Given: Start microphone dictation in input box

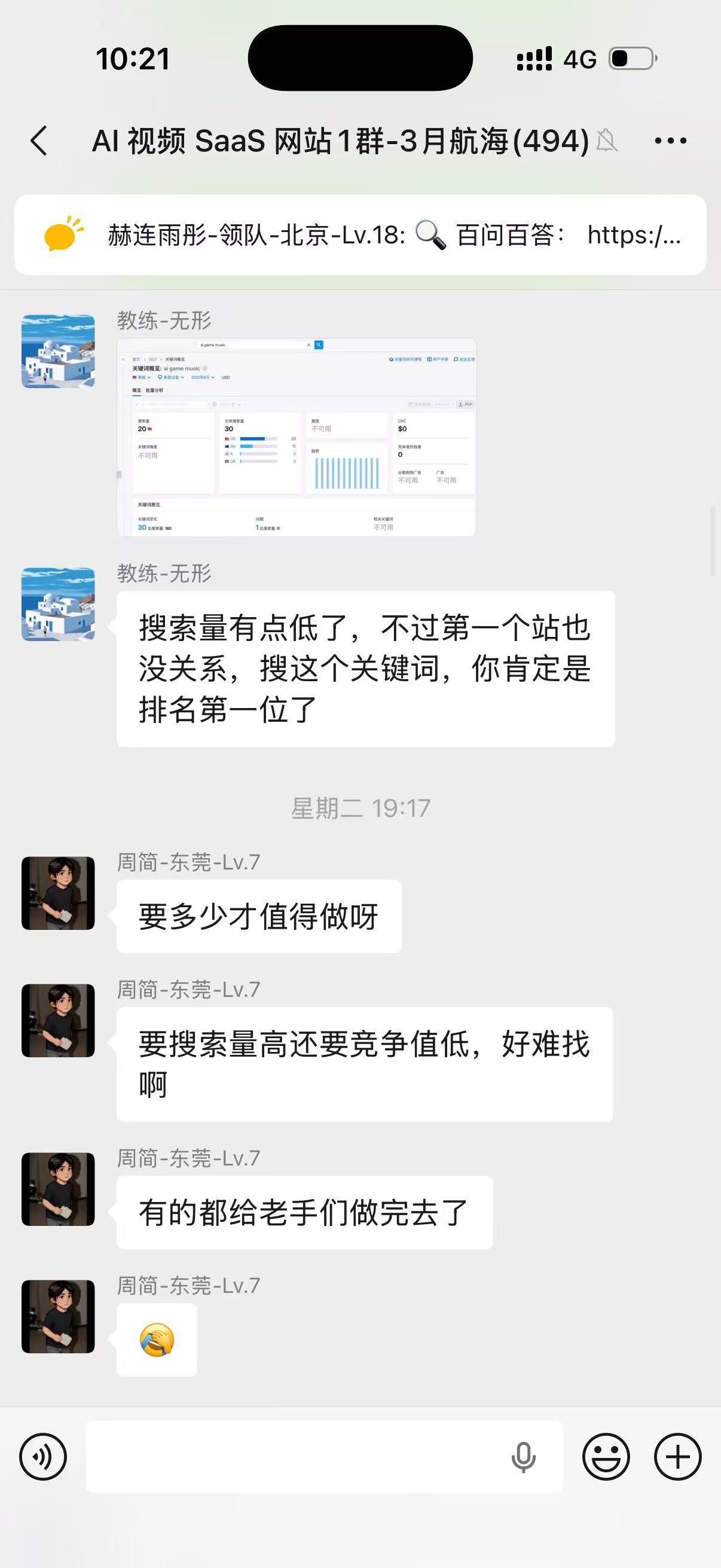Looking at the screenshot, I should (523, 1457).
